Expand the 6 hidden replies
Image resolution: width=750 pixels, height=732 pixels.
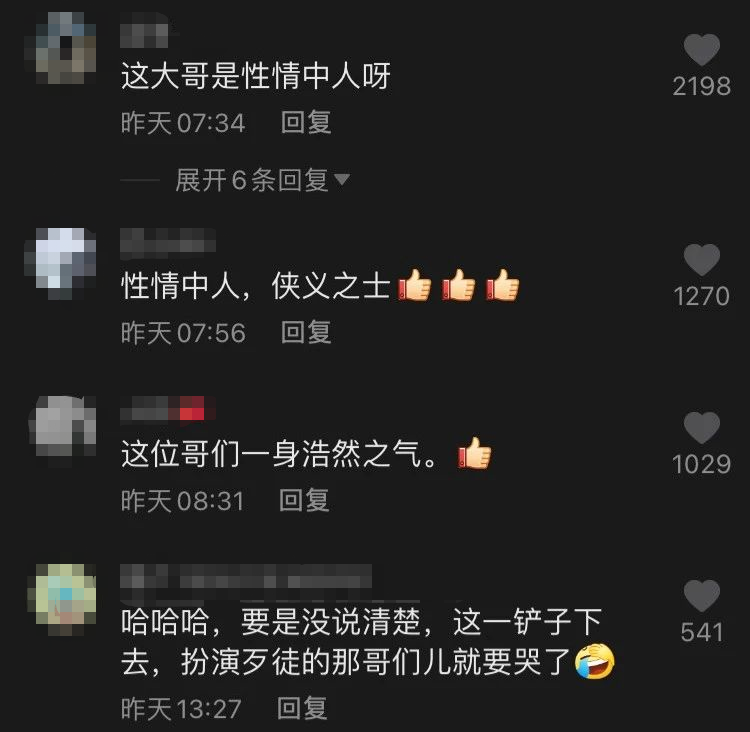click(x=262, y=180)
